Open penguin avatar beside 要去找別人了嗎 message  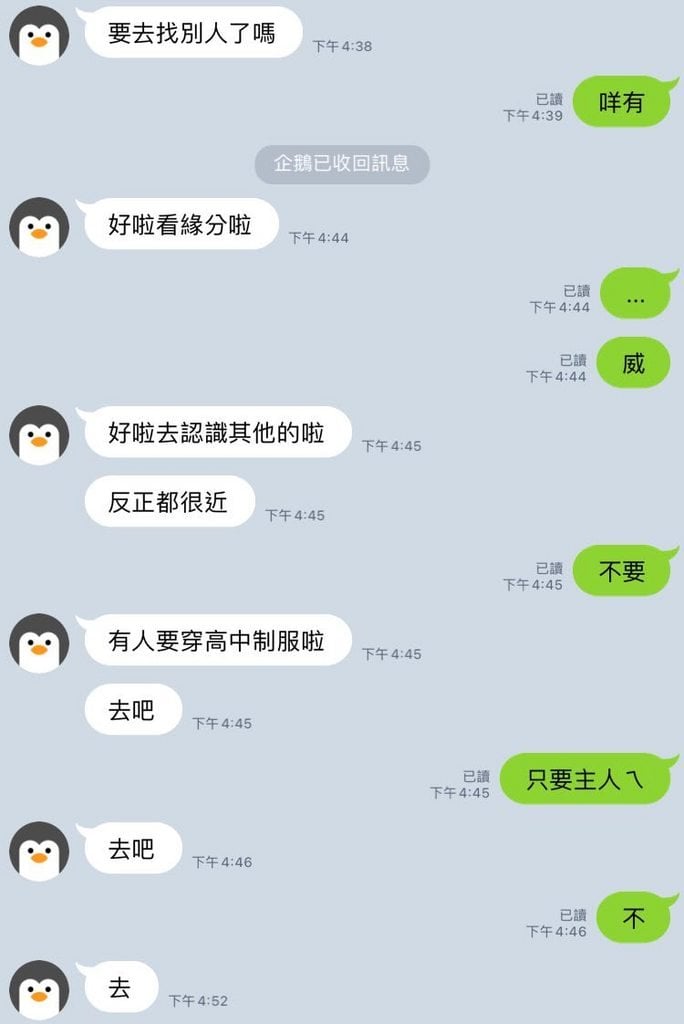click(x=39, y=36)
